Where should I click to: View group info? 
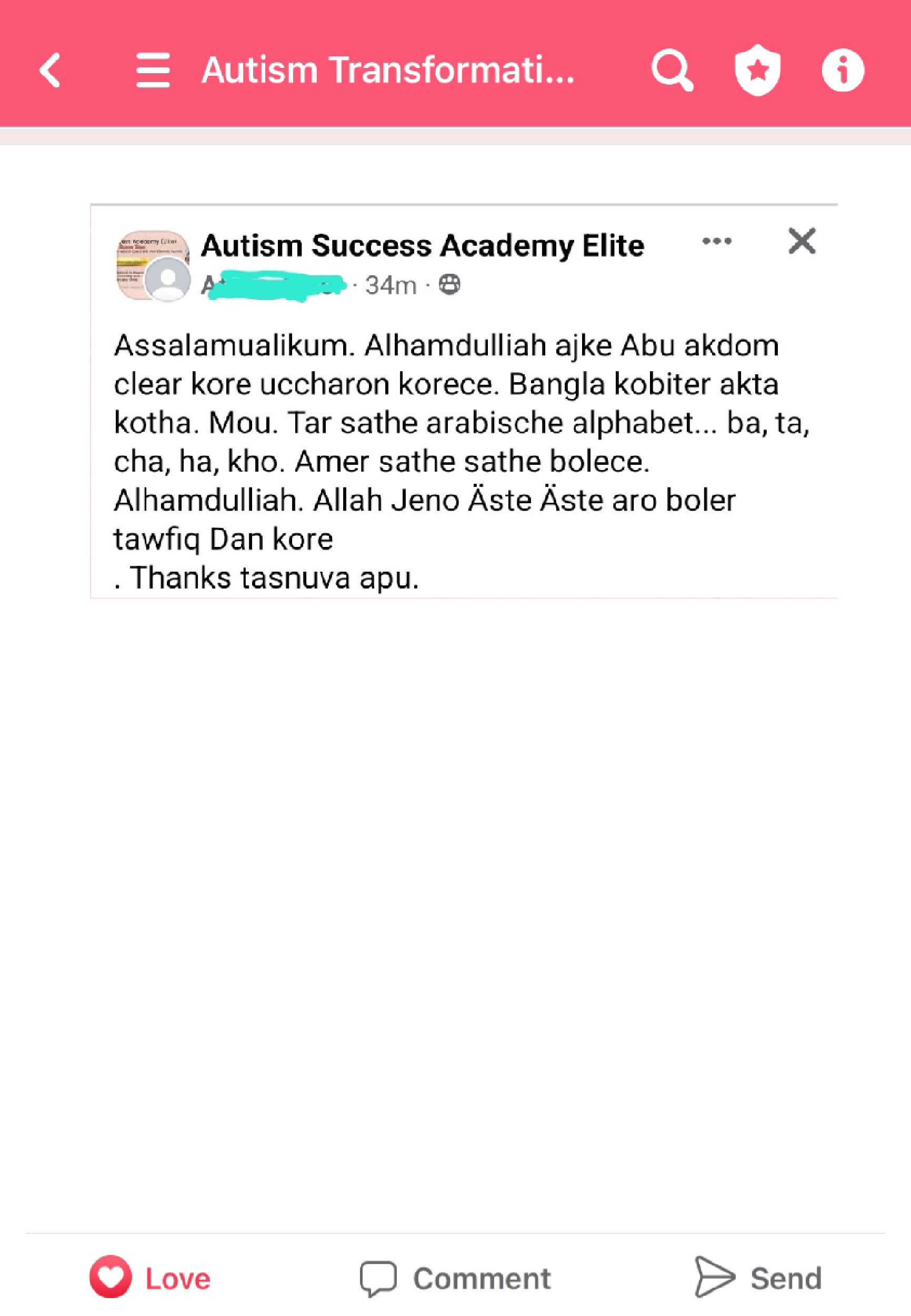click(843, 70)
